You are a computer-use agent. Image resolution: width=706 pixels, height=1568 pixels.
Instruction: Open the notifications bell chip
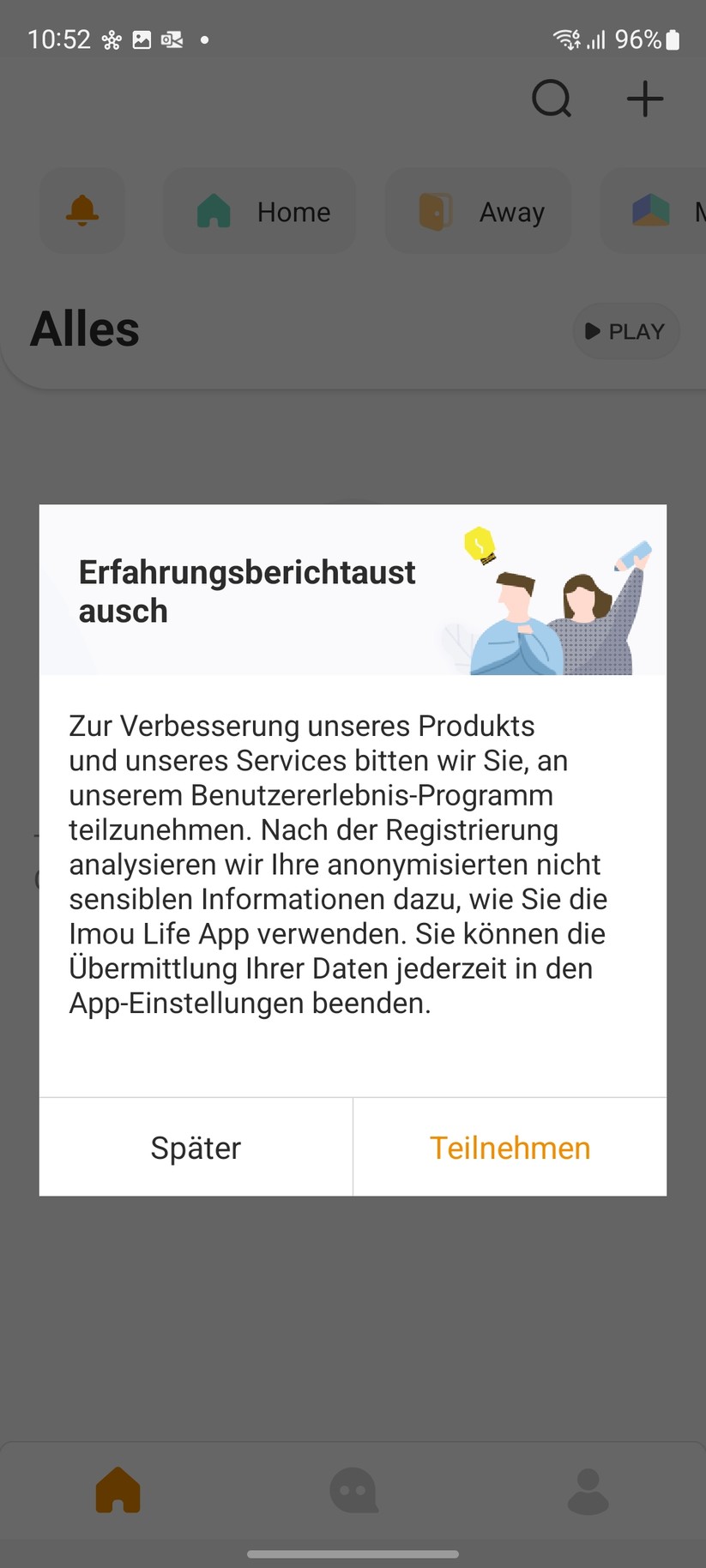[82, 211]
